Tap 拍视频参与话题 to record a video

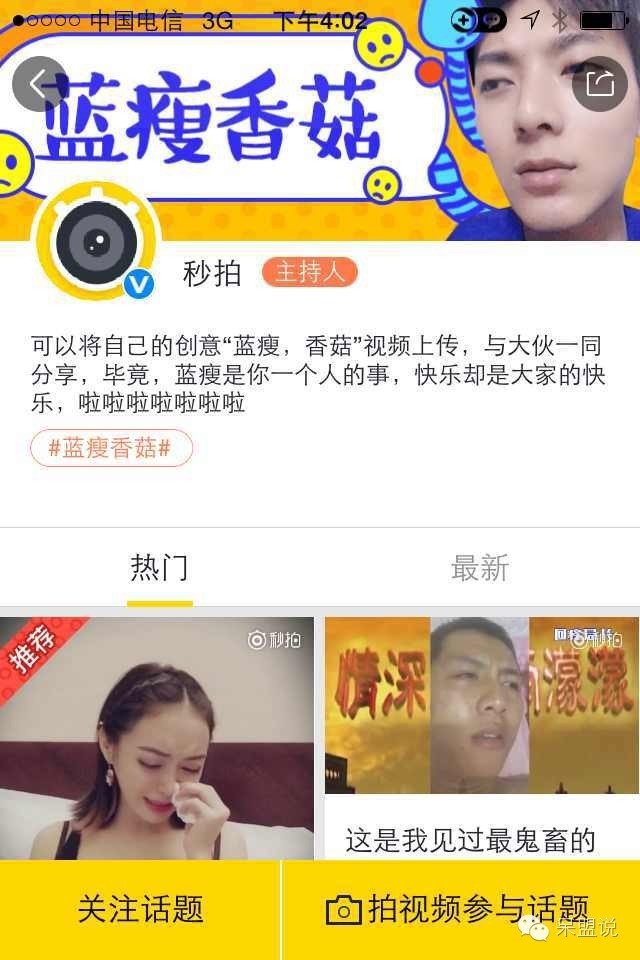point(461,909)
